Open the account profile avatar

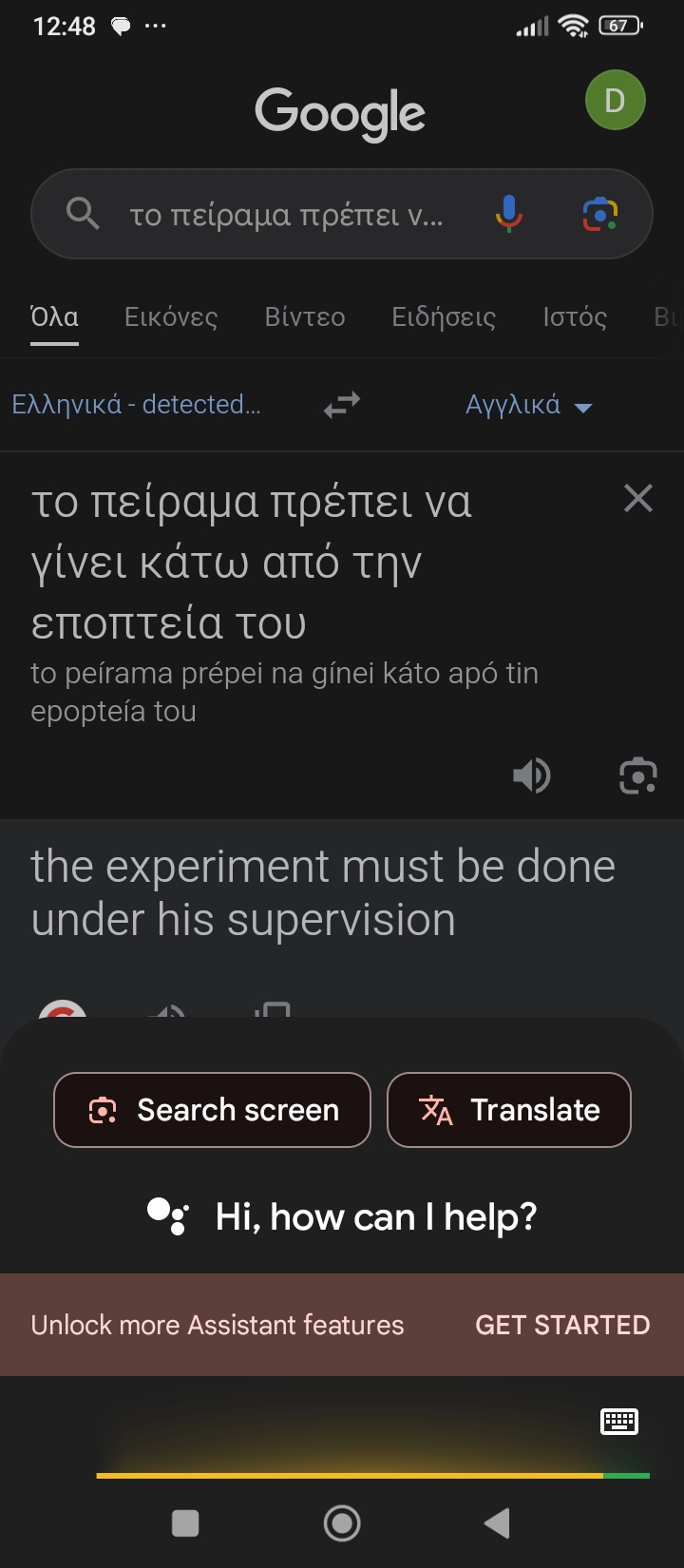tap(615, 100)
